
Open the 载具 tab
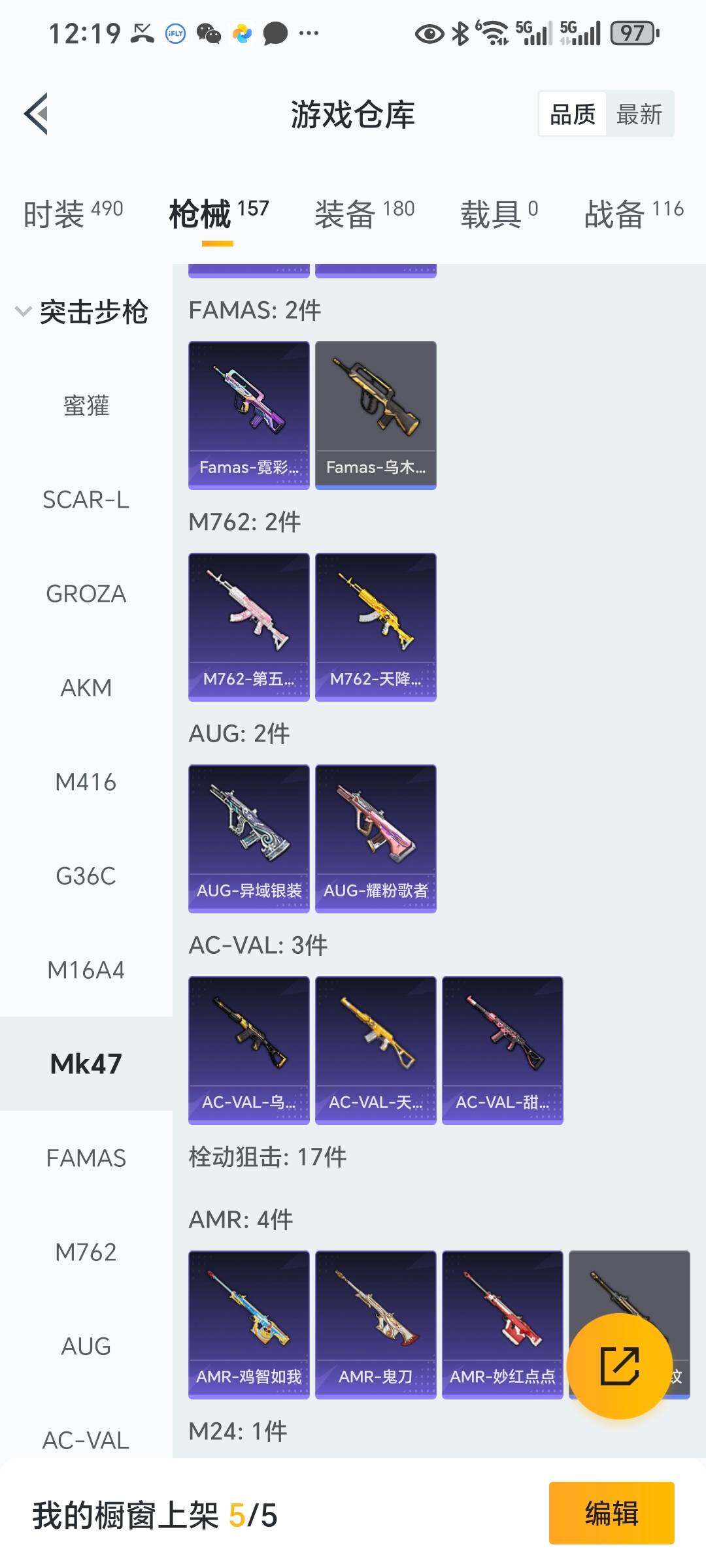[499, 214]
